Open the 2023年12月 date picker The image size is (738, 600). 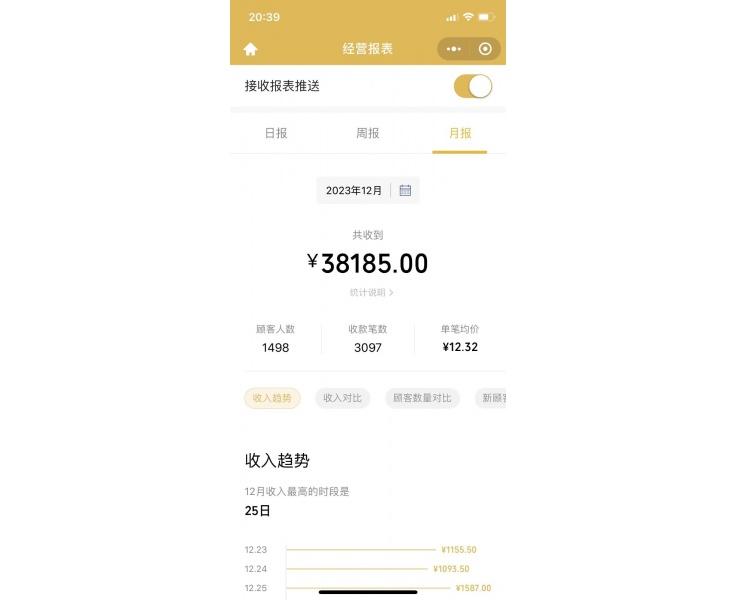click(368, 190)
